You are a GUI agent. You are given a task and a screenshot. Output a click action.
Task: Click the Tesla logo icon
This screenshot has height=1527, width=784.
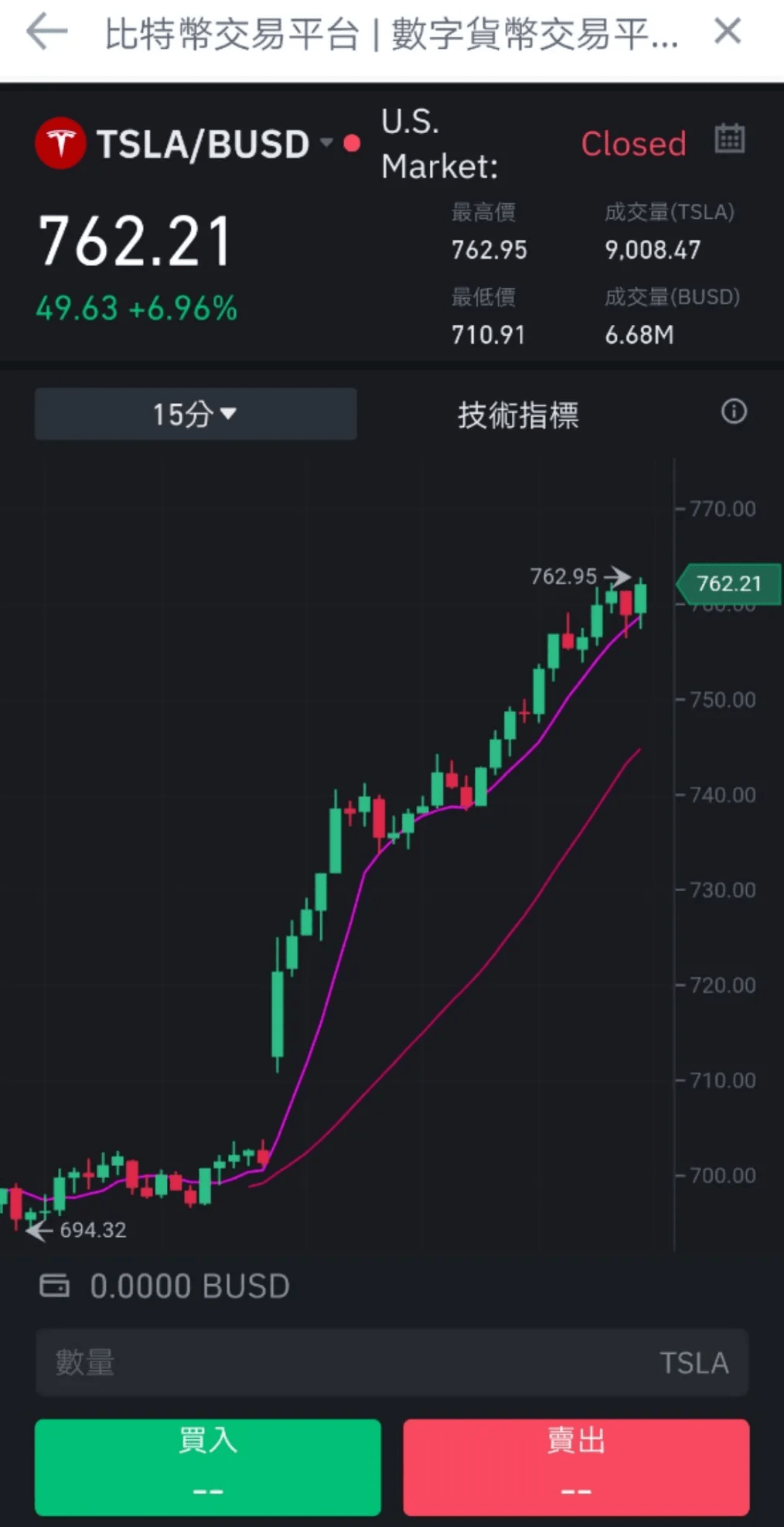coord(61,143)
